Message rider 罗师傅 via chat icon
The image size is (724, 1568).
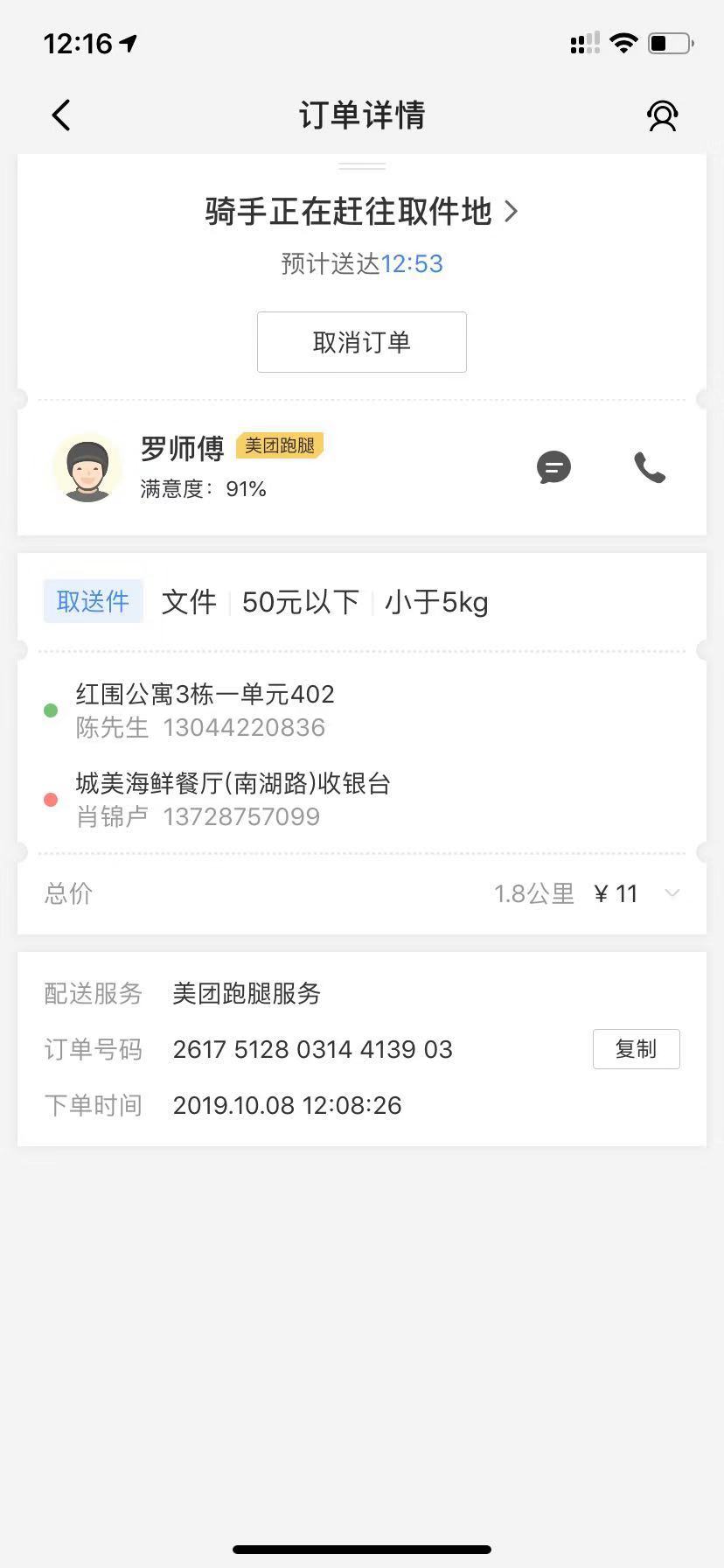[553, 468]
